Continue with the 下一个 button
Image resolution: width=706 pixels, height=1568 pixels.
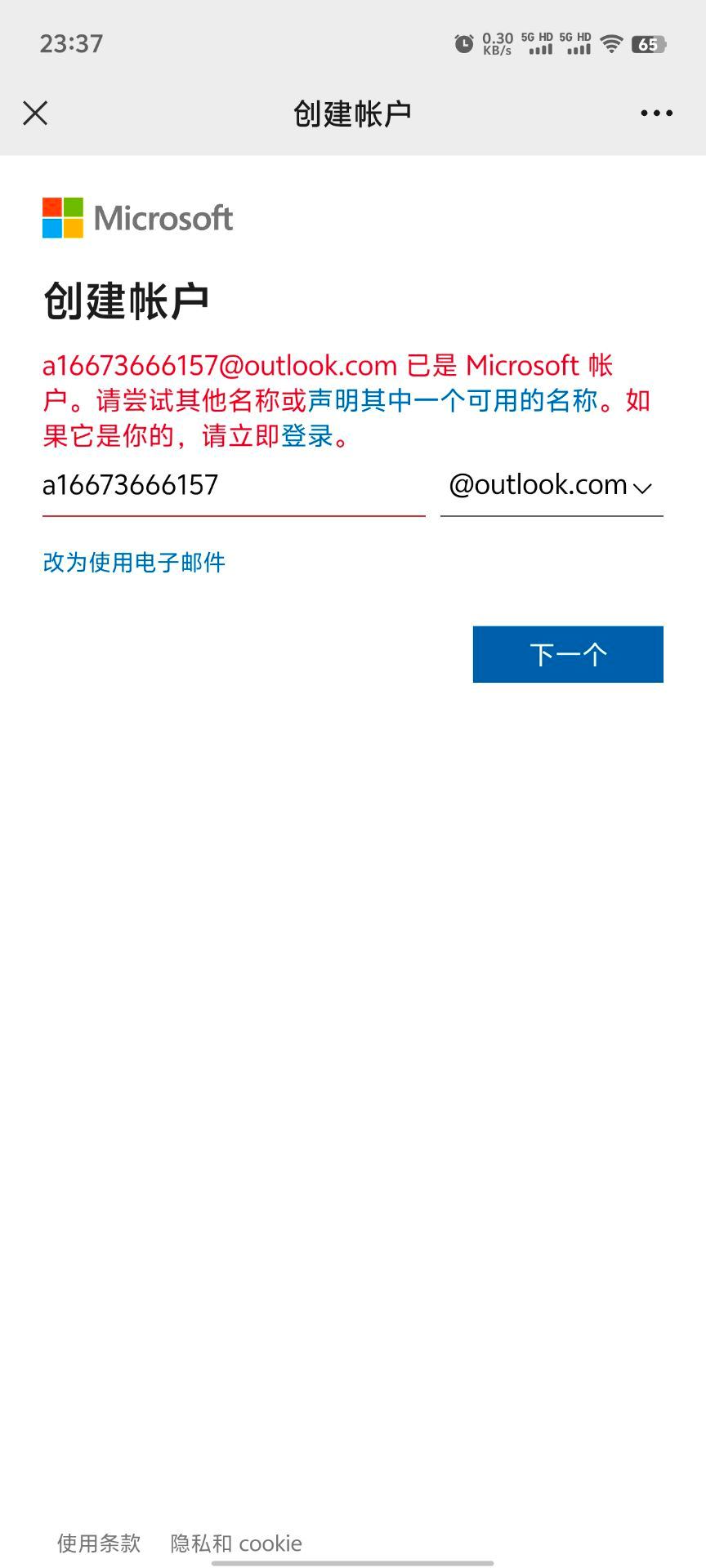click(x=568, y=654)
